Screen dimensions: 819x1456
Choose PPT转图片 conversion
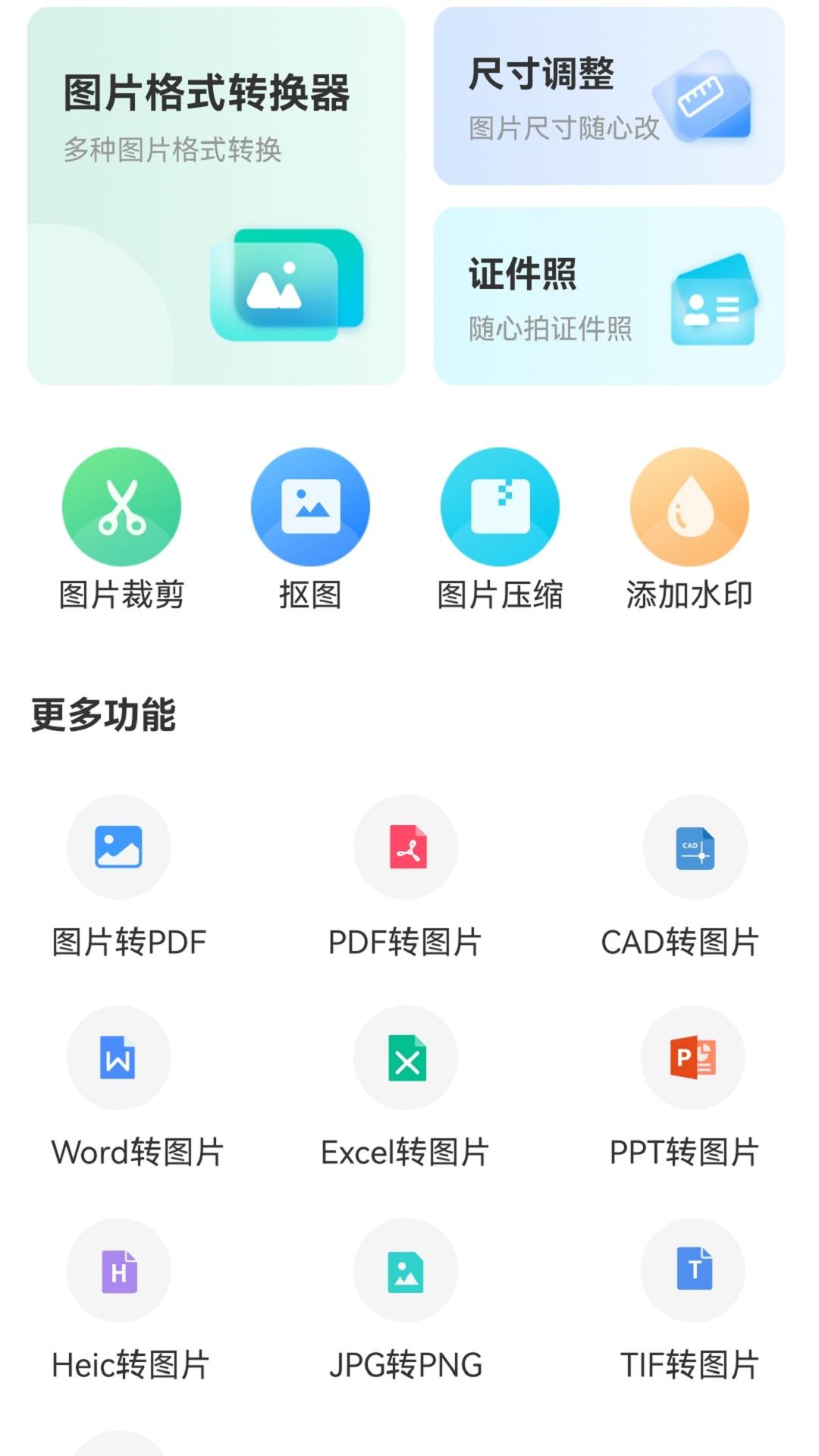pos(693,1058)
